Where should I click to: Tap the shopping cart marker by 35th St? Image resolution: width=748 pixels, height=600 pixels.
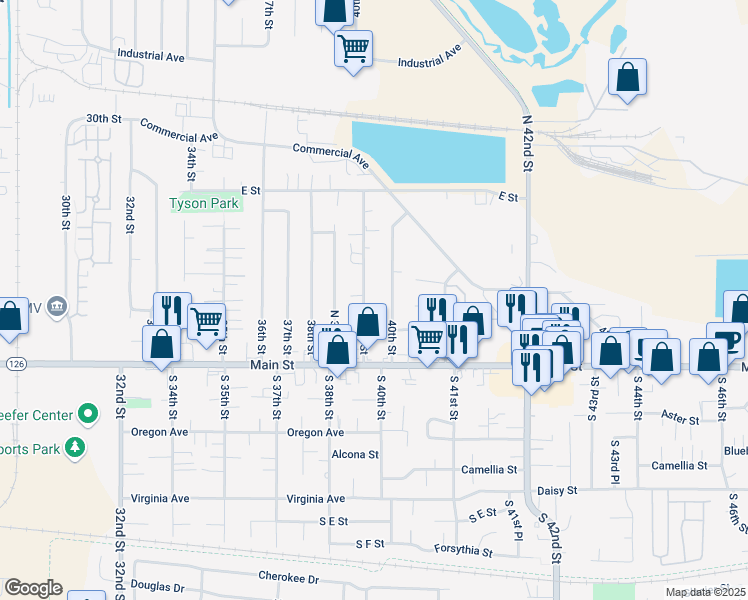[207, 323]
